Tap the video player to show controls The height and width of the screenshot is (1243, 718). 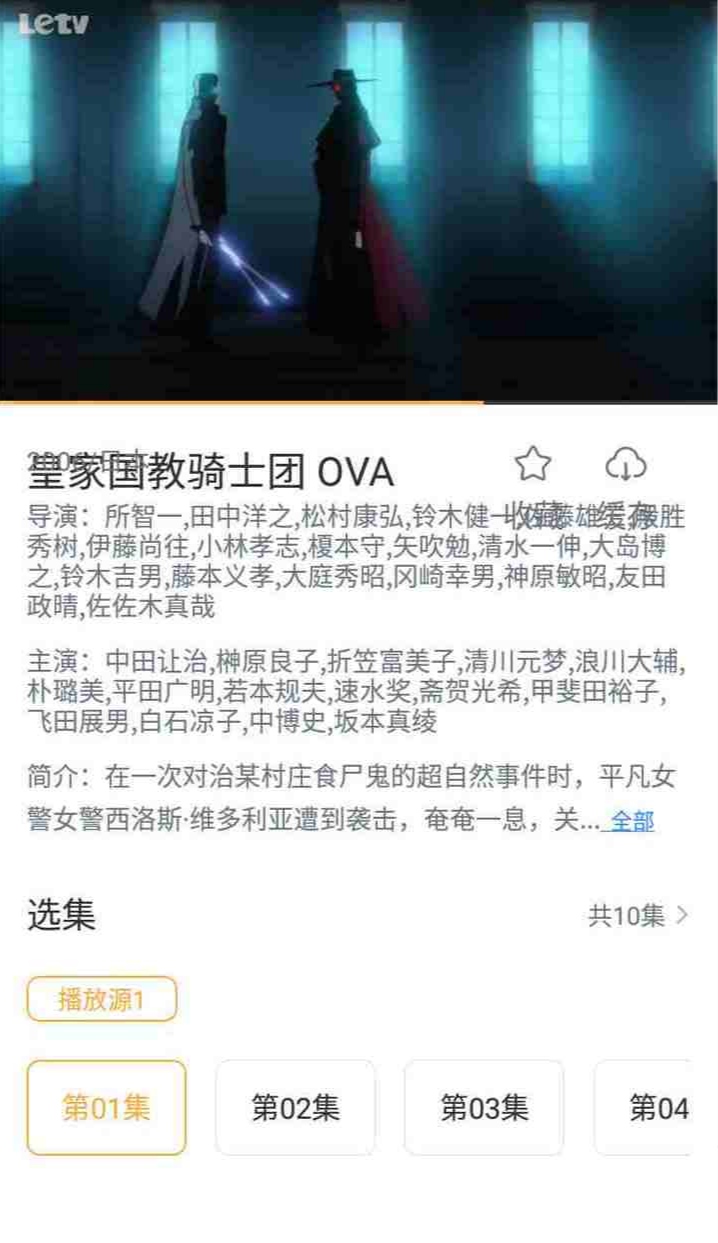tap(359, 200)
